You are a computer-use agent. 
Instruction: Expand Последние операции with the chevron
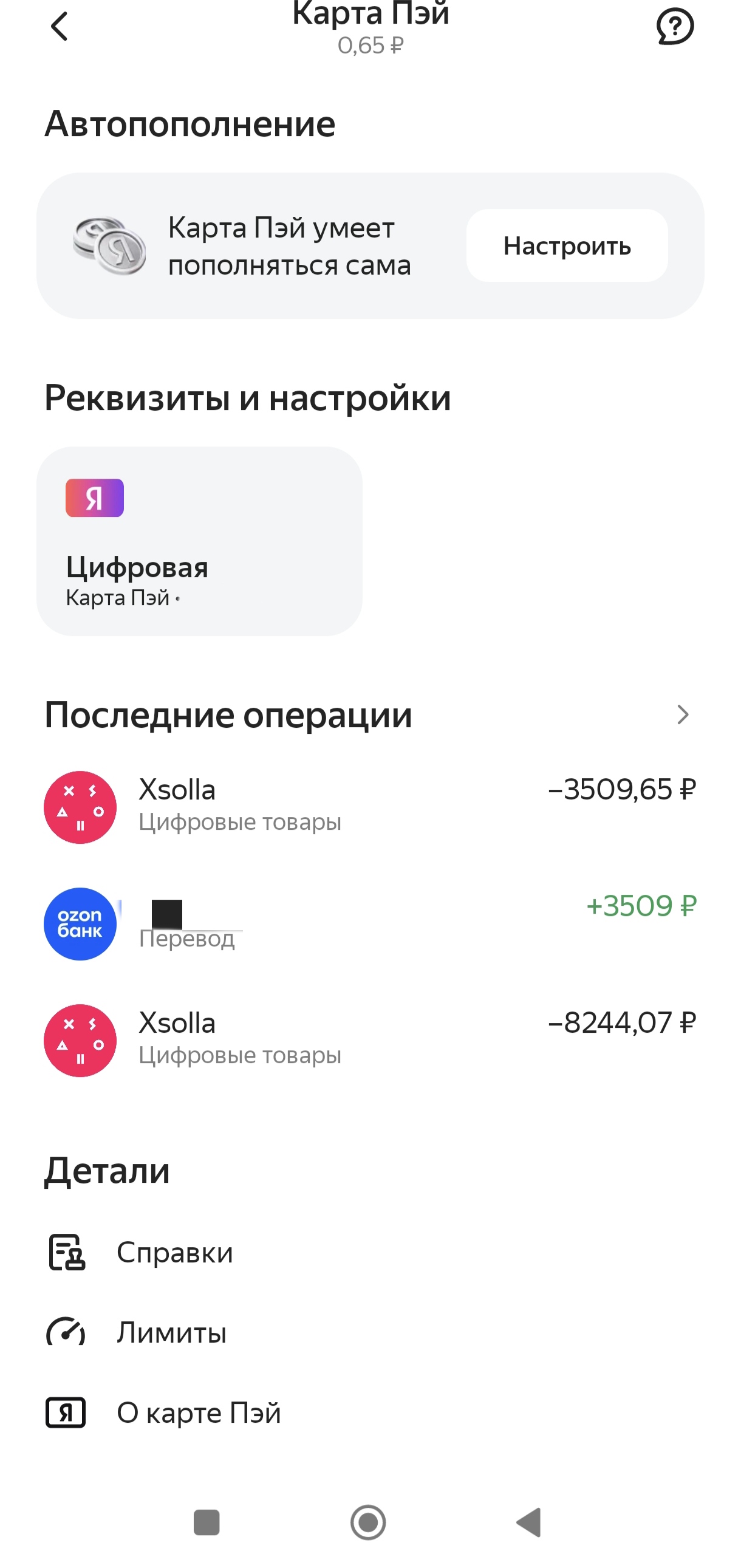(683, 714)
